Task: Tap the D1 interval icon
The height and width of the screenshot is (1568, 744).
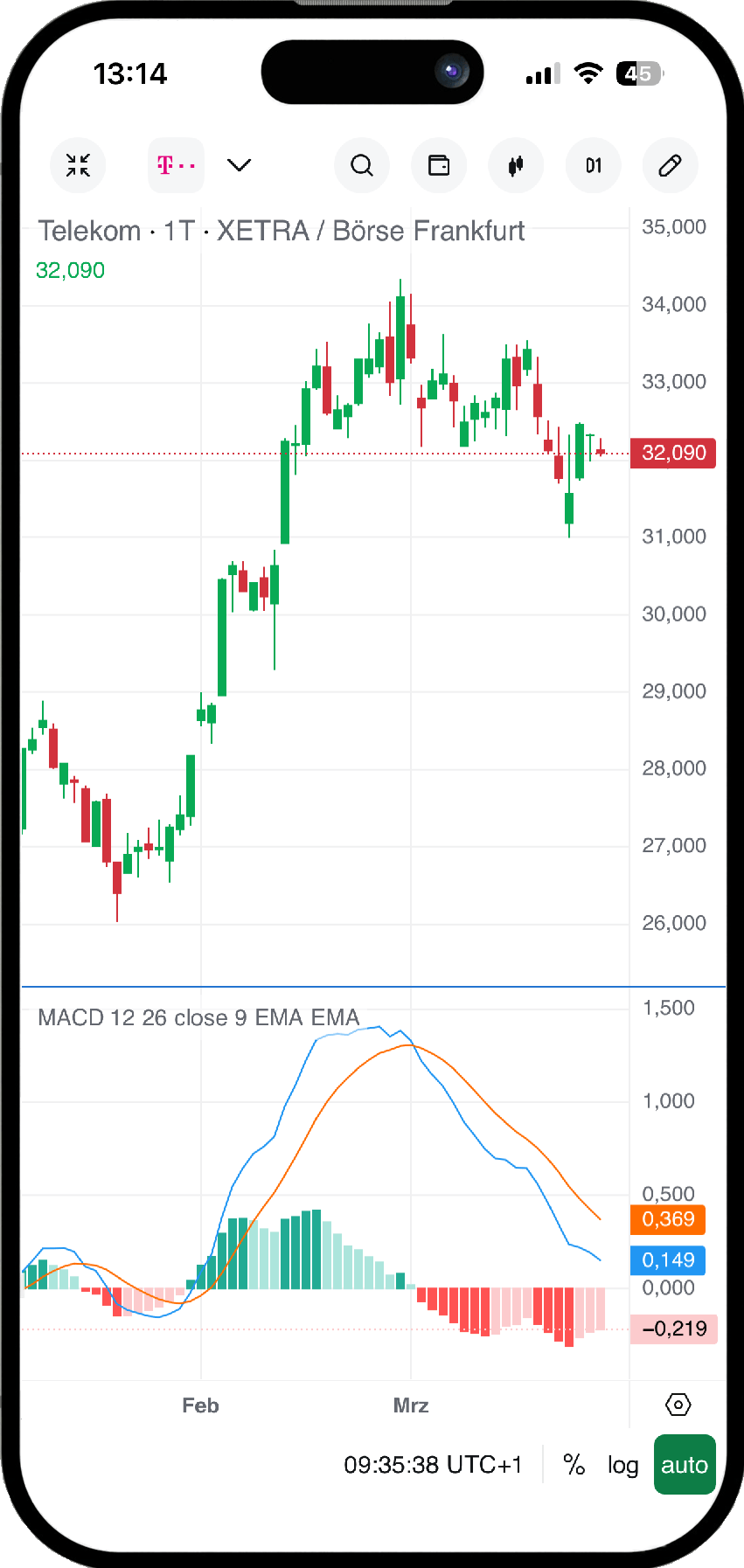Action: pos(594,165)
